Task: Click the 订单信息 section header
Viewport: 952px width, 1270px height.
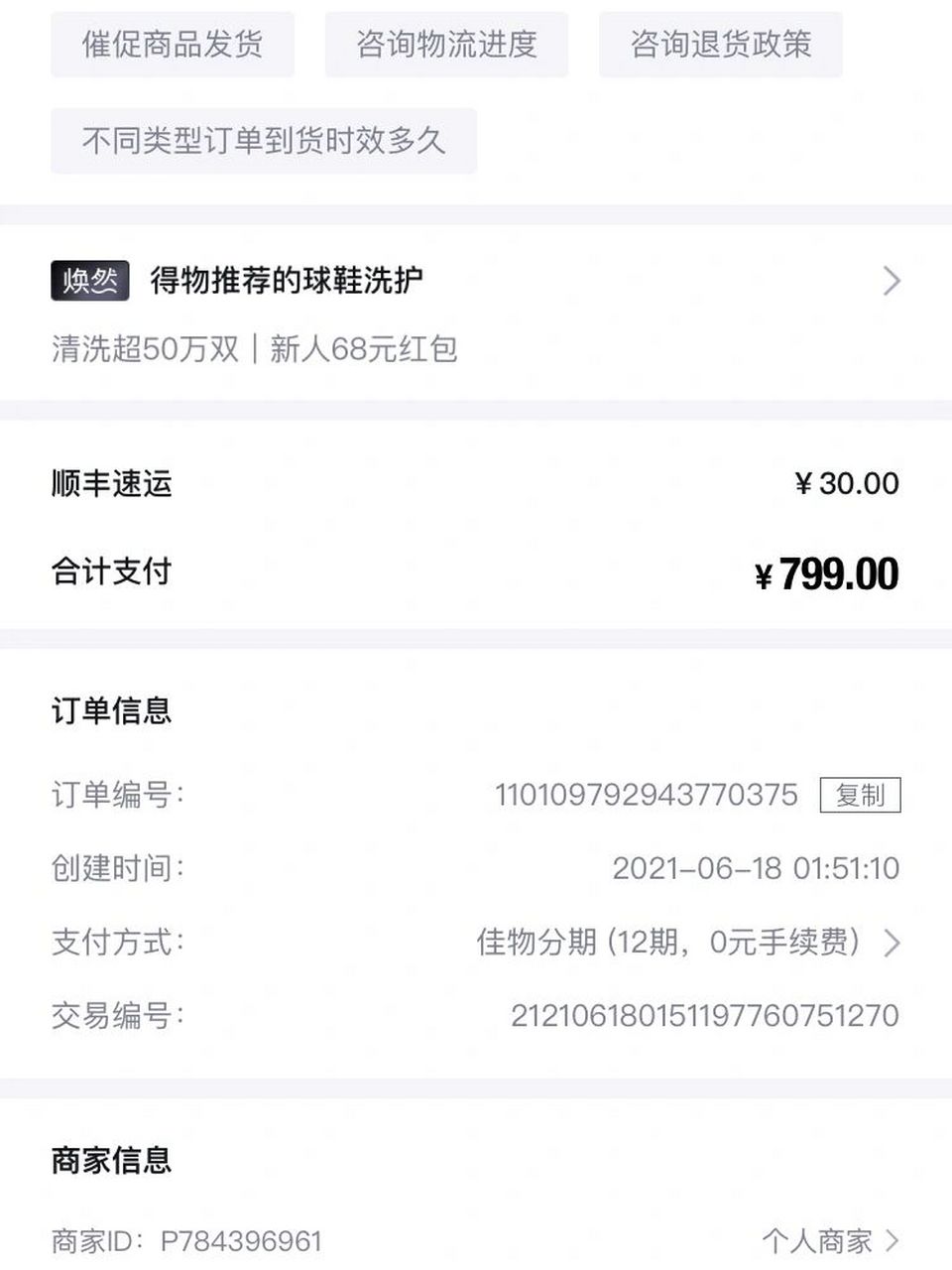Action: [x=112, y=710]
